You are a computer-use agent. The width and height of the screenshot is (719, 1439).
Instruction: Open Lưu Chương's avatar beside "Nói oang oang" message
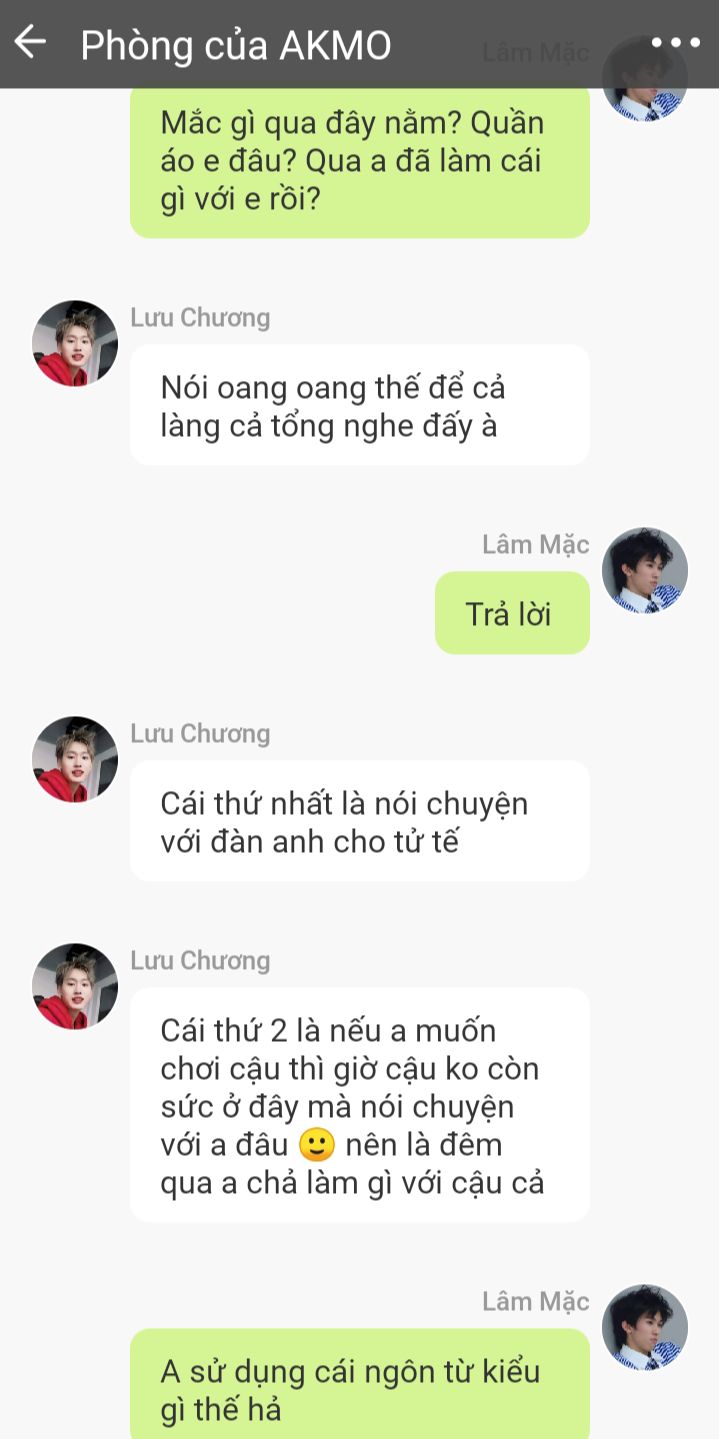pos(75,343)
